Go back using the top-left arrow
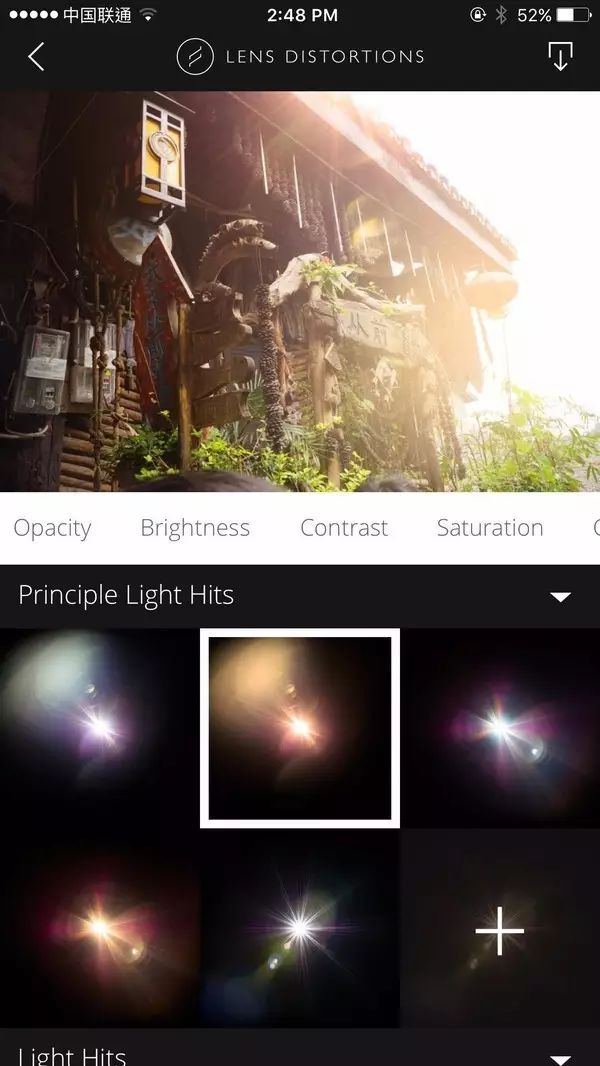Viewport: 600px width, 1066px height. [36, 57]
